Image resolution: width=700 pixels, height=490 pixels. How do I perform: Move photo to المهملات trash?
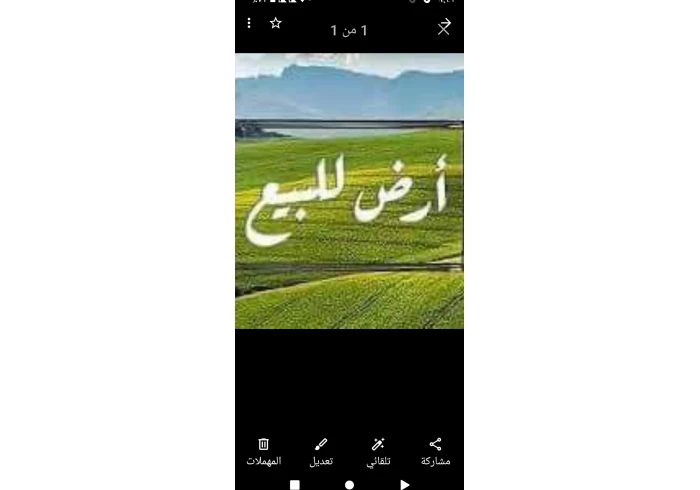coord(264,451)
